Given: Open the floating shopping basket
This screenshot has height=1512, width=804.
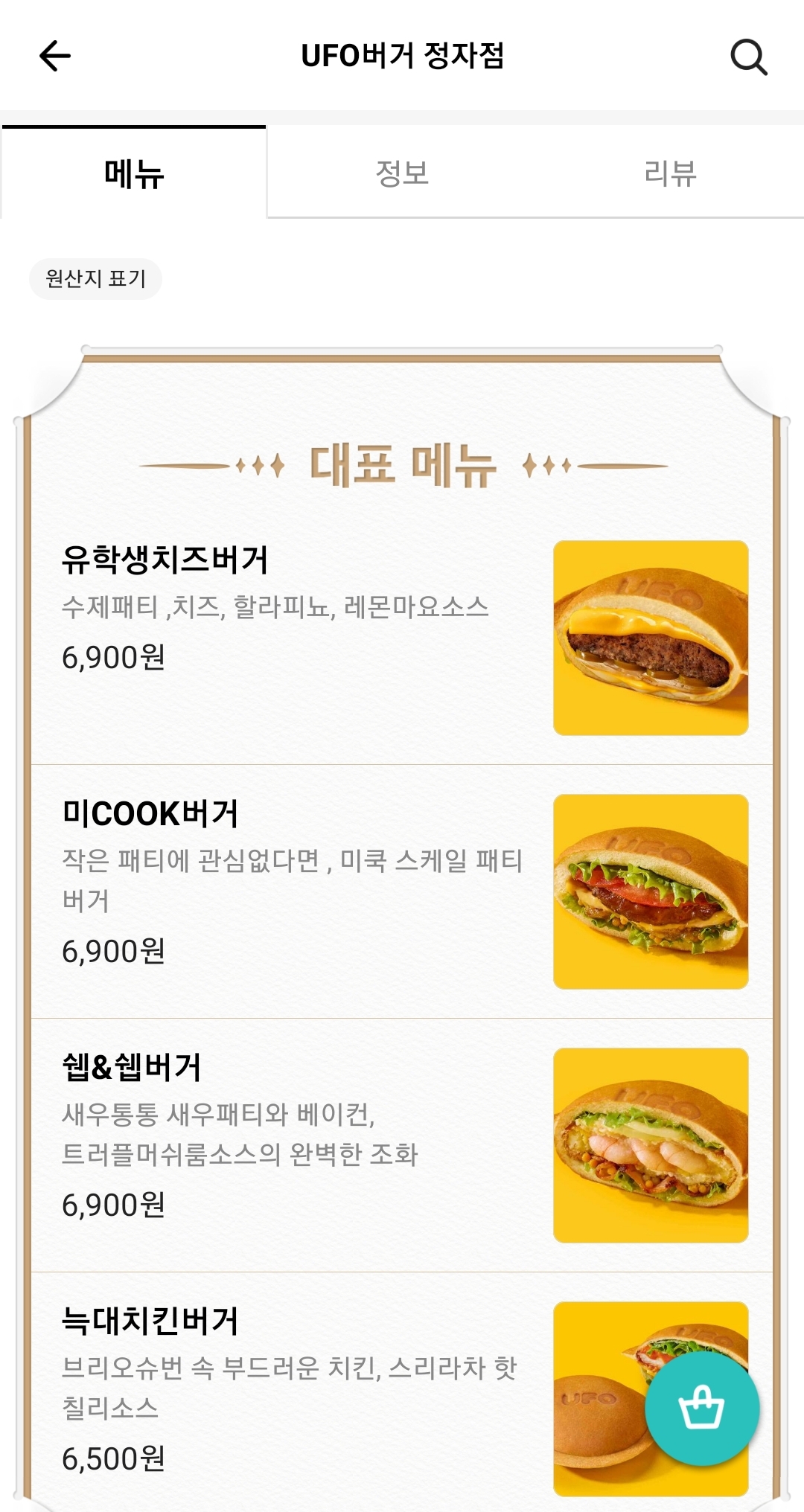Looking at the screenshot, I should tap(701, 1408).
